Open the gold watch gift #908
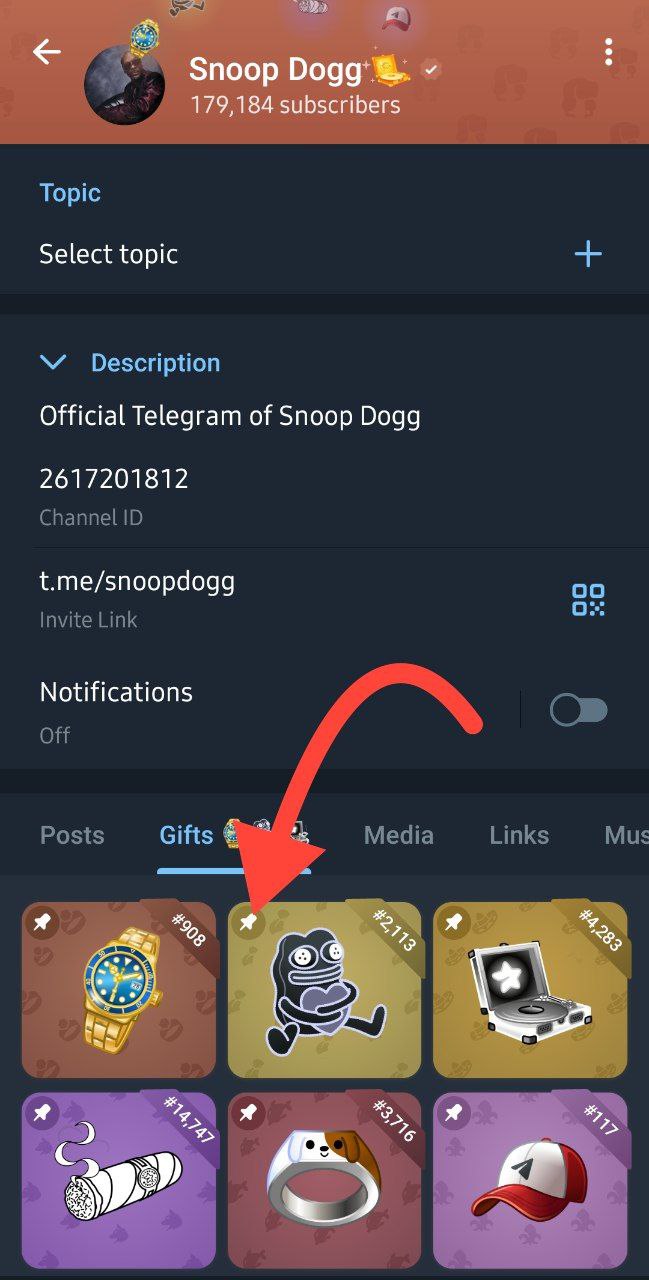649x1280 pixels. tap(118, 990)
